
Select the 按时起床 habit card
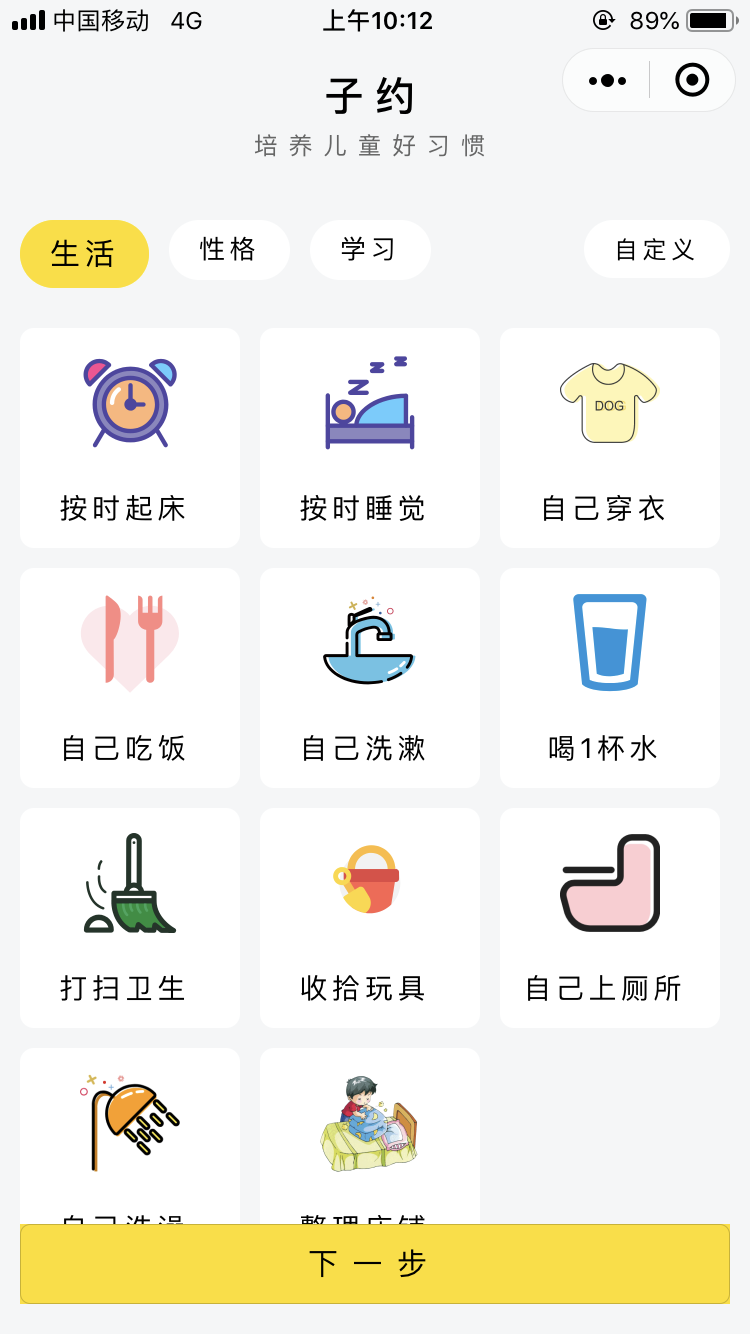pos(130,438)
